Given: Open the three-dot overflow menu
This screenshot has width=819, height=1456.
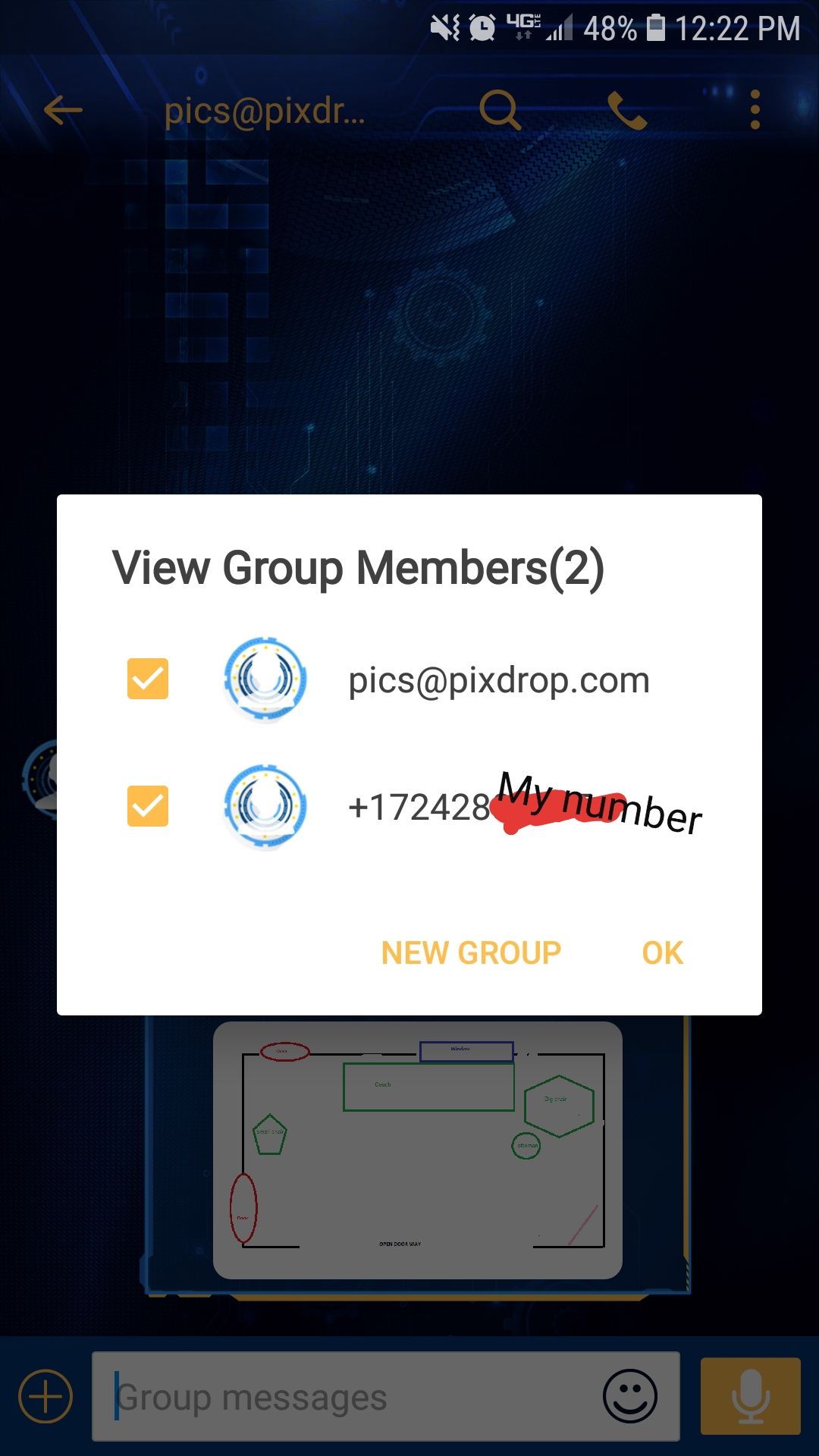Looking at the screenshot, I should coord(755,111).
